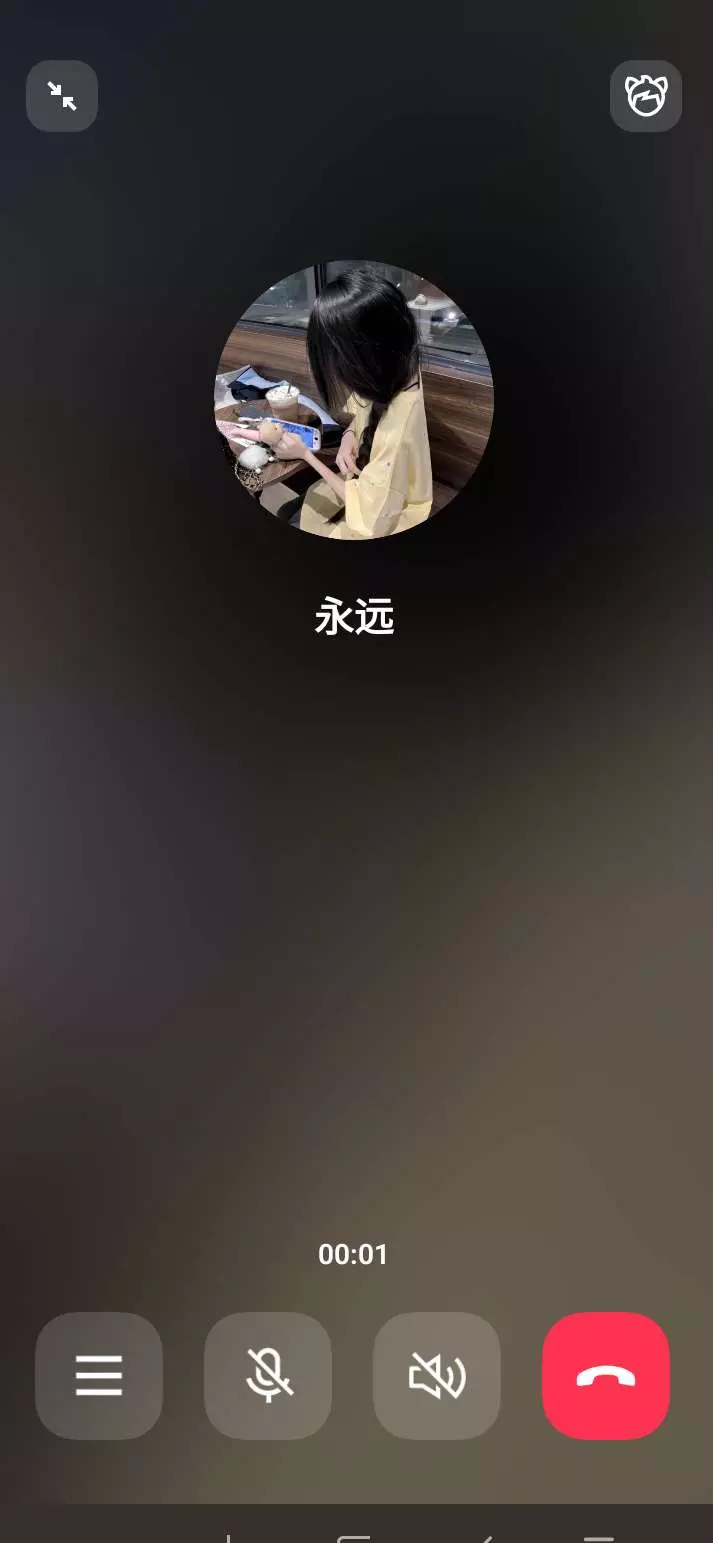Open the face effects icon
Screen dimensions: 713x1543
click(x=646, y=96)
